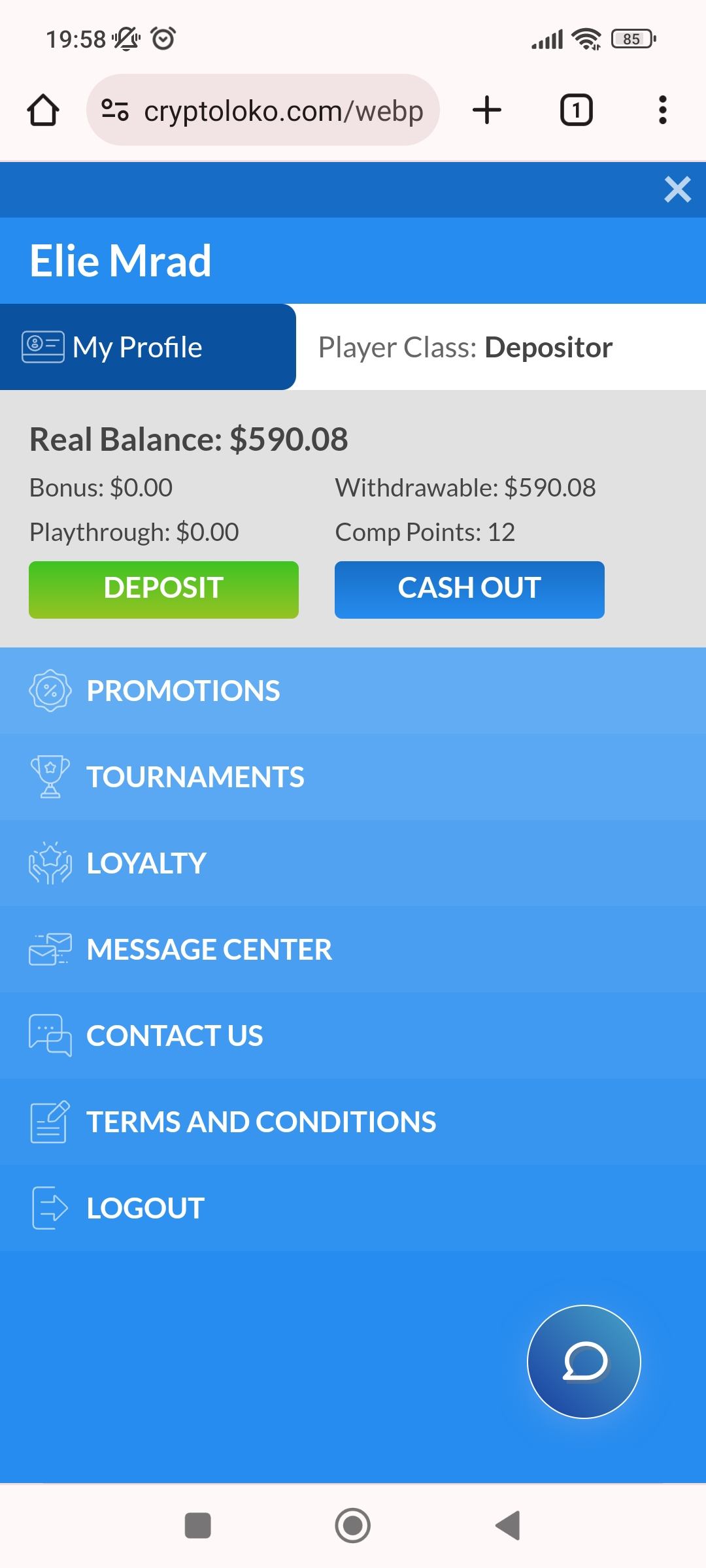Tap the Cash Out button
706x1568 pixels.
tap(469, 589)
